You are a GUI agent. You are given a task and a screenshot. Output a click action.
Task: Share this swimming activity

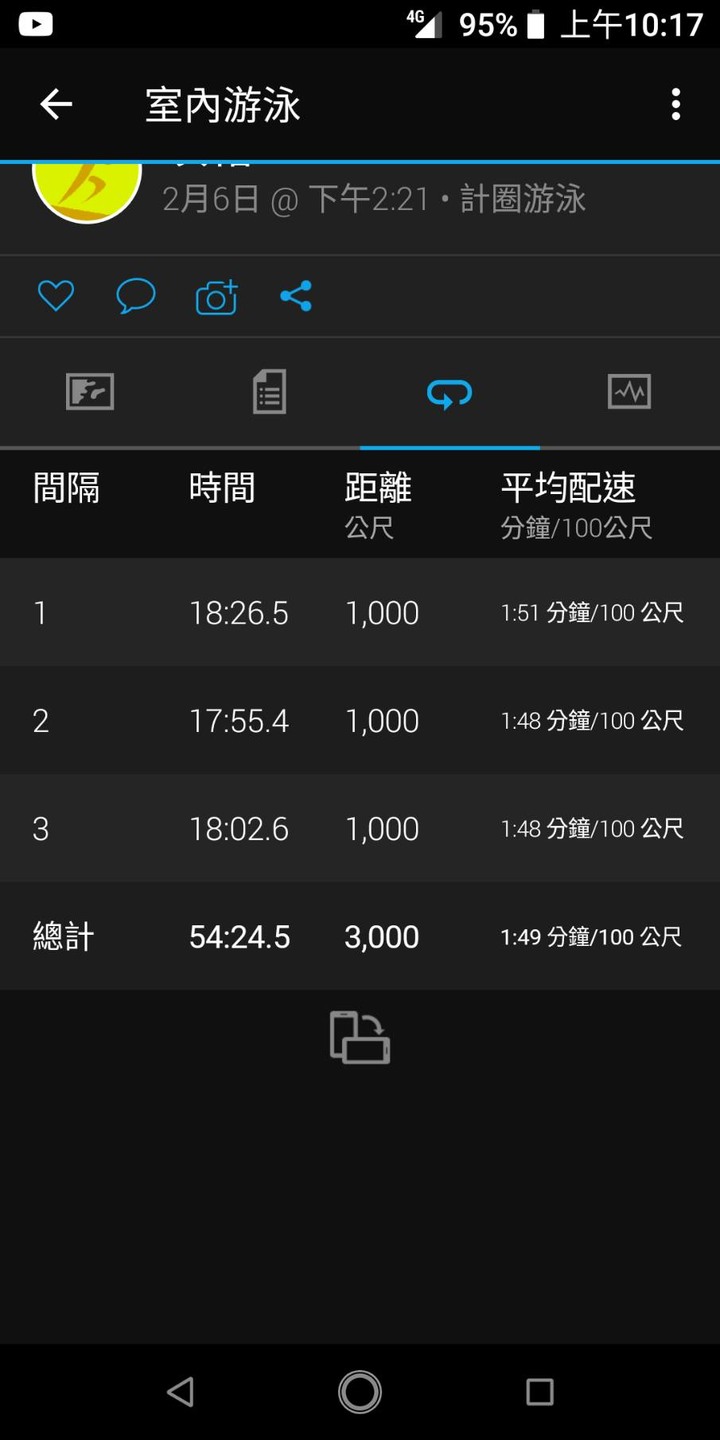pos(296,296)
